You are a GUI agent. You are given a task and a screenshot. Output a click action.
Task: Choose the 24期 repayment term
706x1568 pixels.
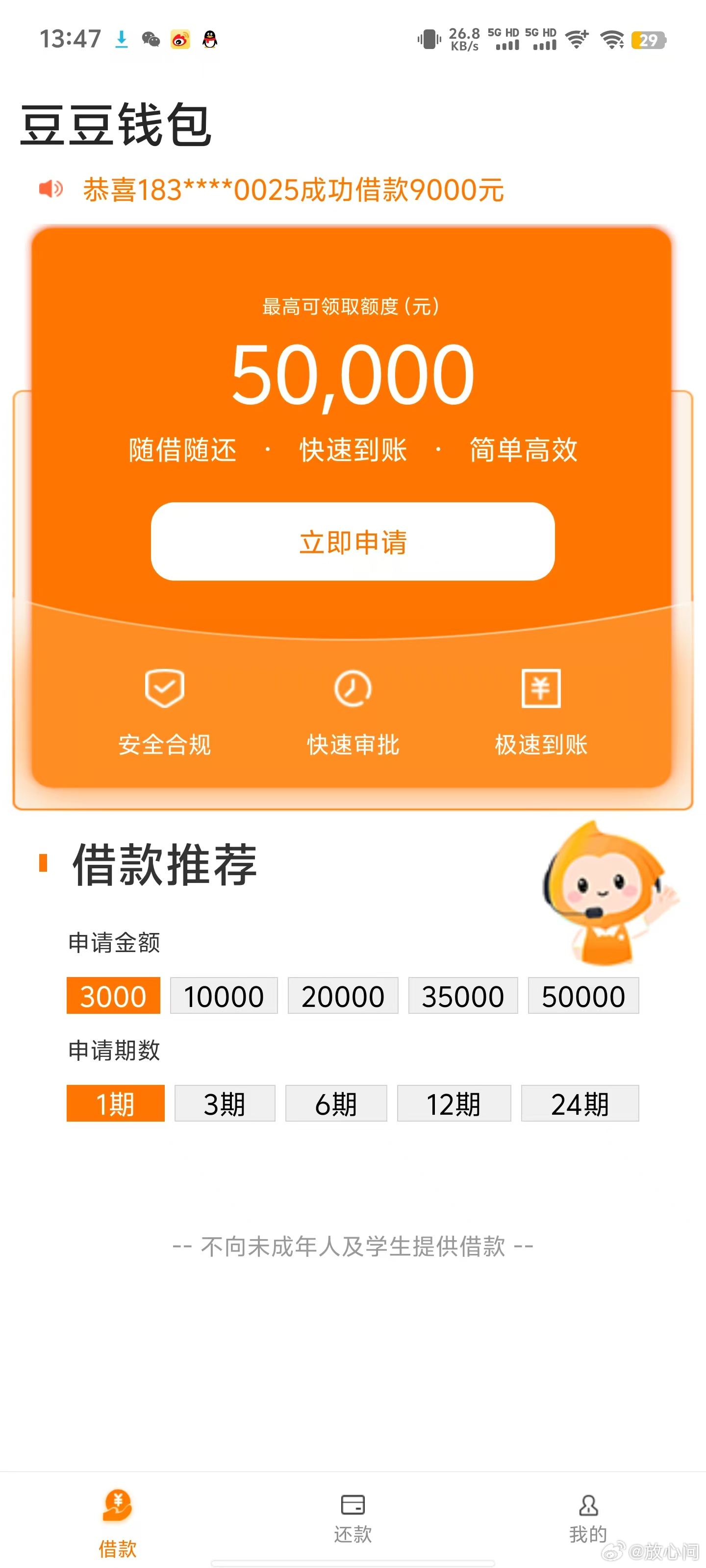pyautogui.click(x=580, y=1103)
